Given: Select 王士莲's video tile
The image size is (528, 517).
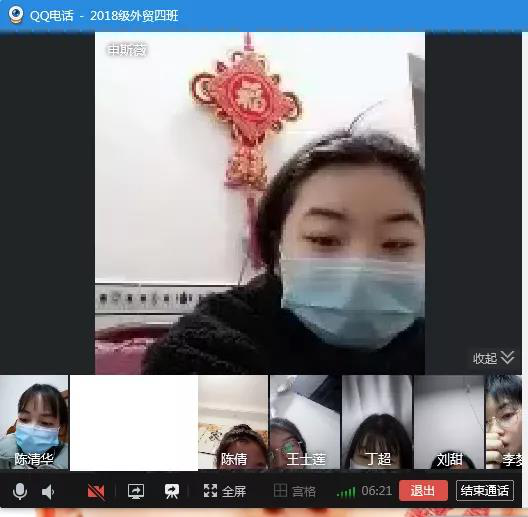Looking at the screenshot, I should coord(305,422).
